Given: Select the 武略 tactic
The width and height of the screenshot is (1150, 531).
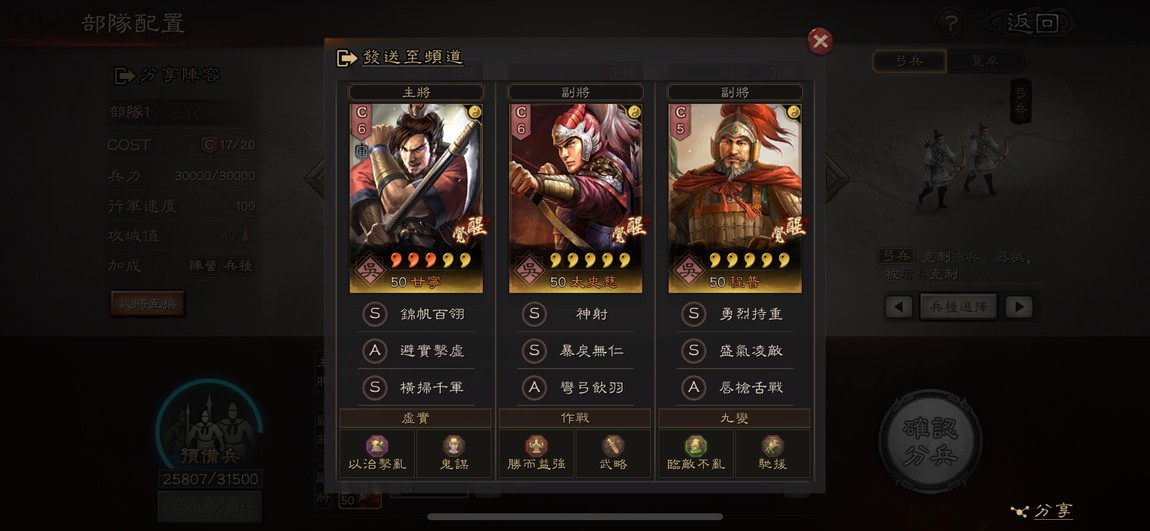Looking at the screenshot, I should (x=613, y=453).
